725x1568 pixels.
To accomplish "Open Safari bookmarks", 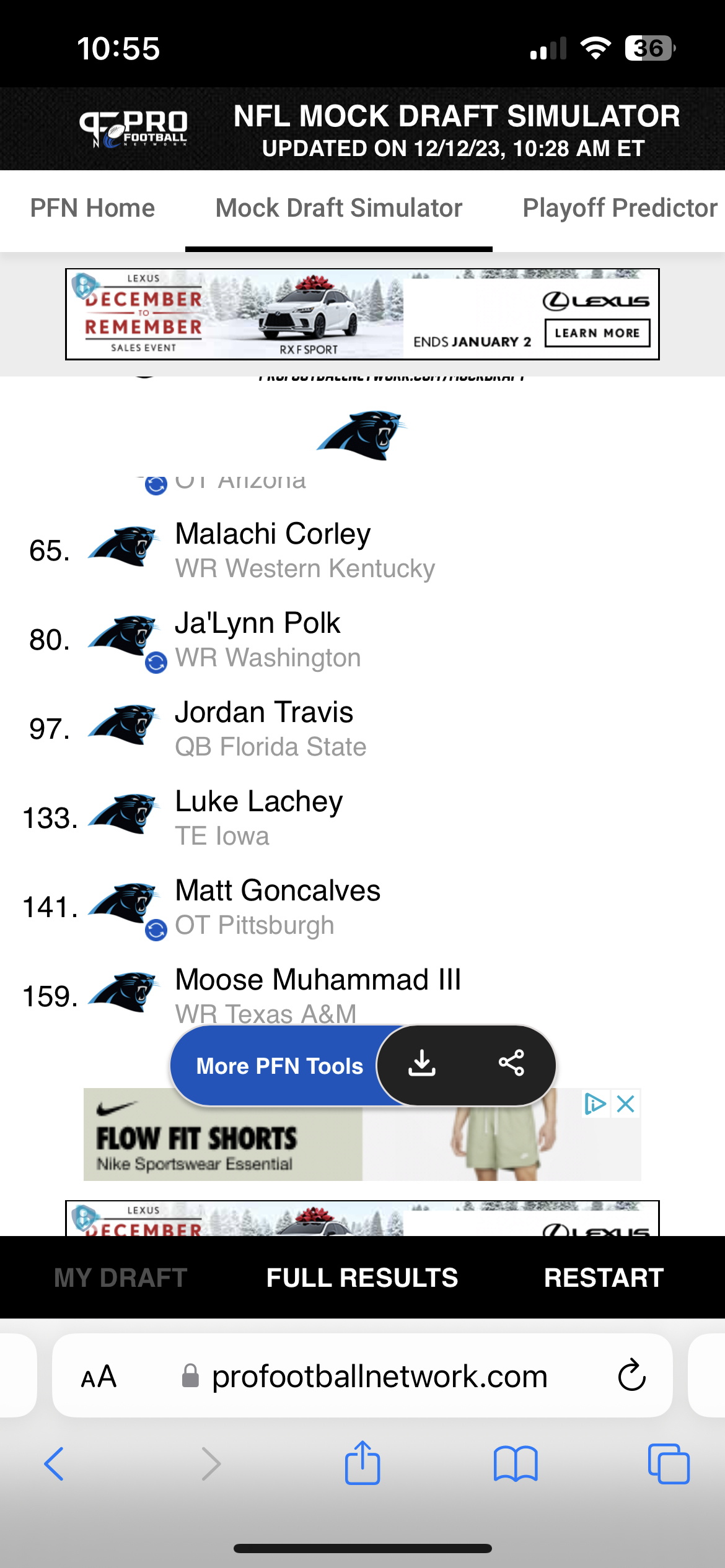I will tap(516, 1464).
